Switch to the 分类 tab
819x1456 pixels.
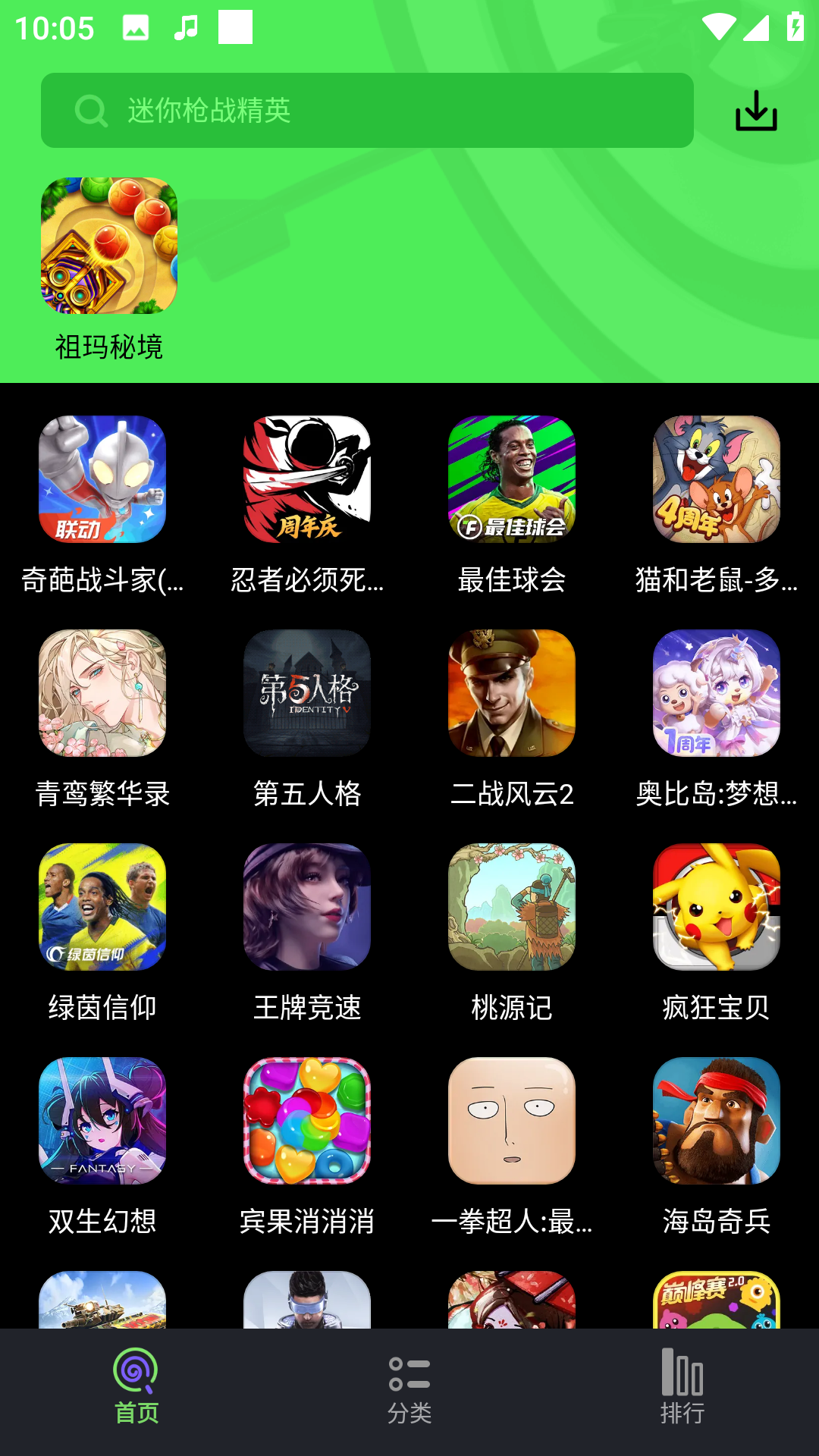409,1388
